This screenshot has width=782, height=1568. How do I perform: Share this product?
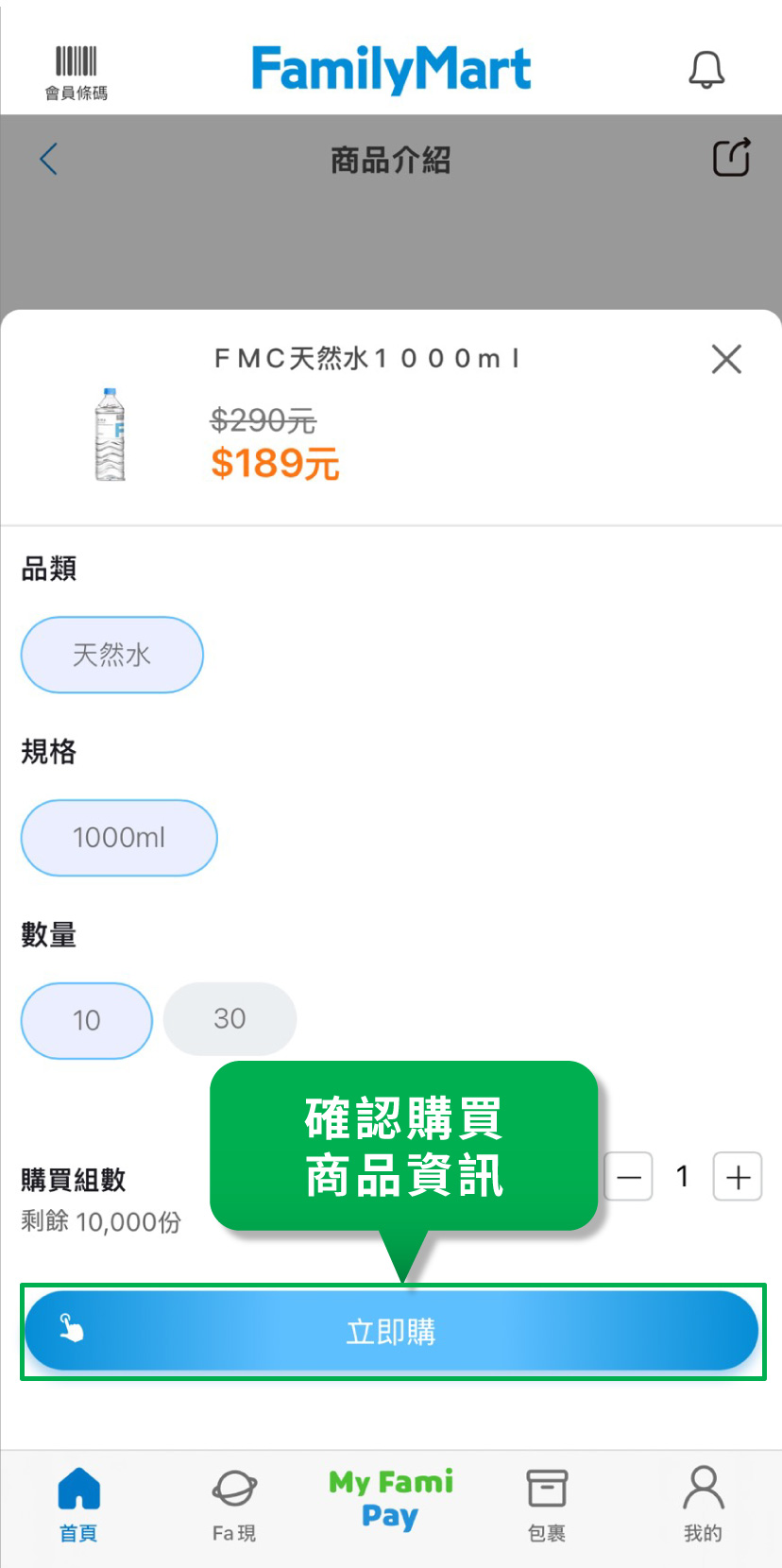click(731, 158)
